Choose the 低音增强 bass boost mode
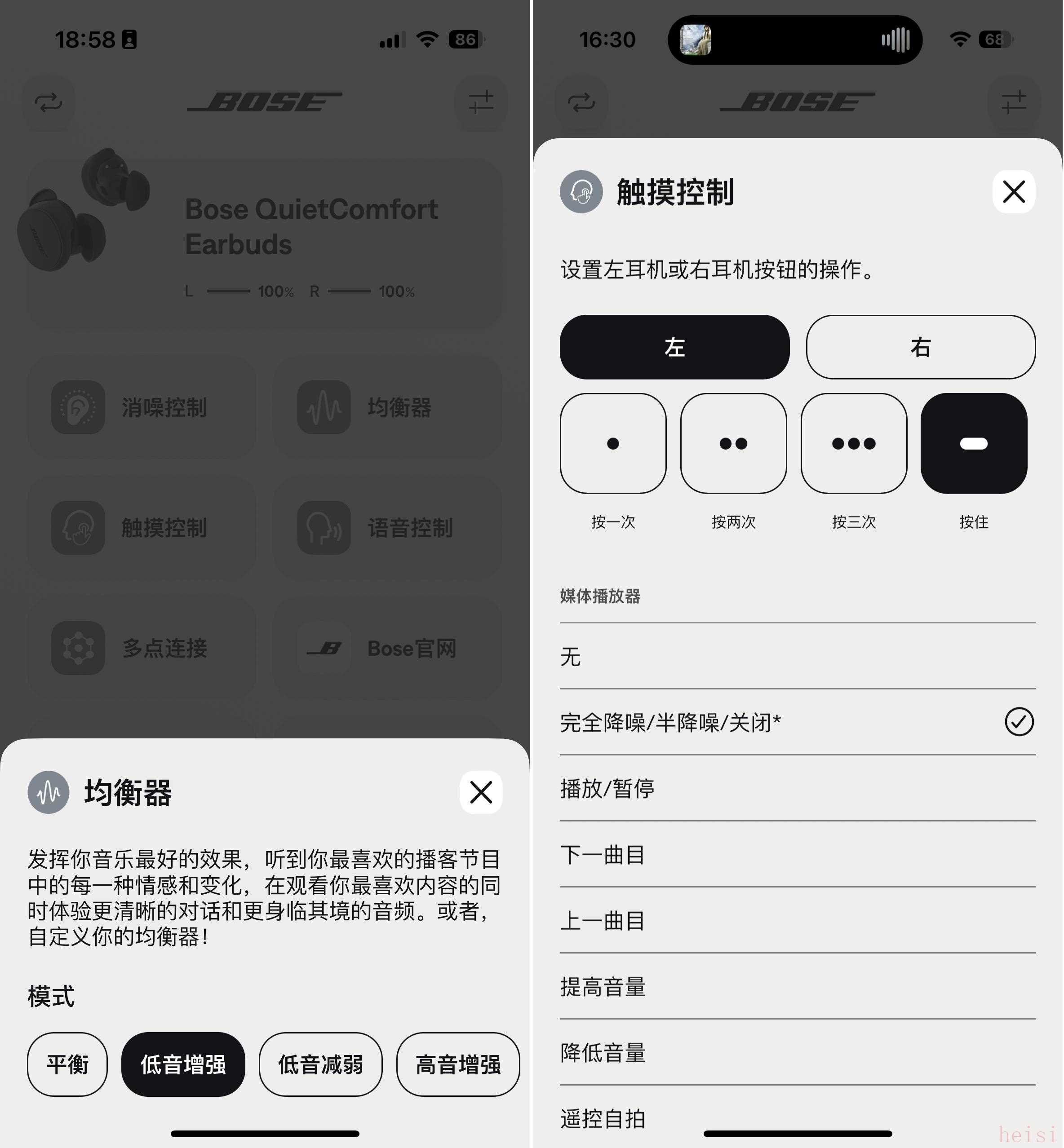1064x1148 pixels. coord(183,1064)
